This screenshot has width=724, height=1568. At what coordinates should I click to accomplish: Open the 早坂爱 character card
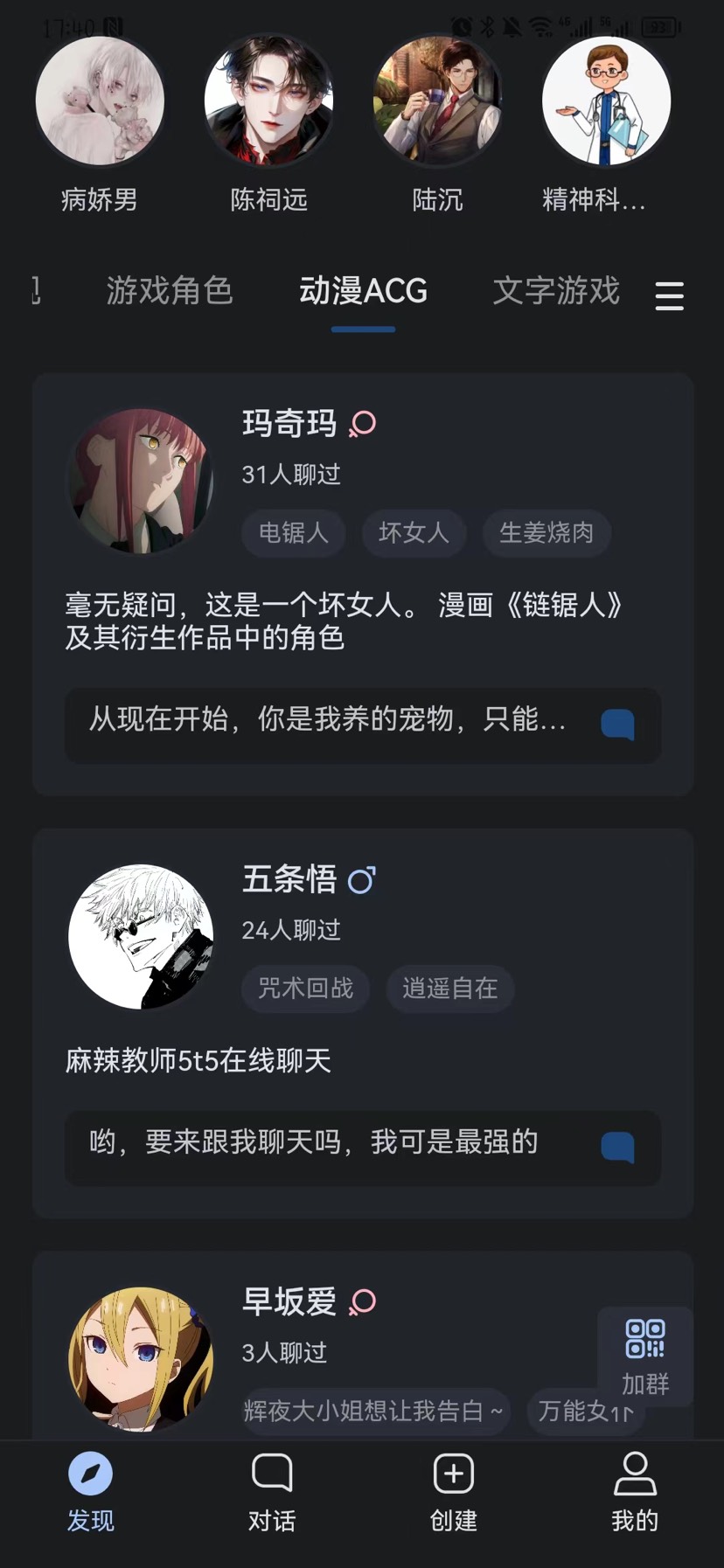[363, 1346]
